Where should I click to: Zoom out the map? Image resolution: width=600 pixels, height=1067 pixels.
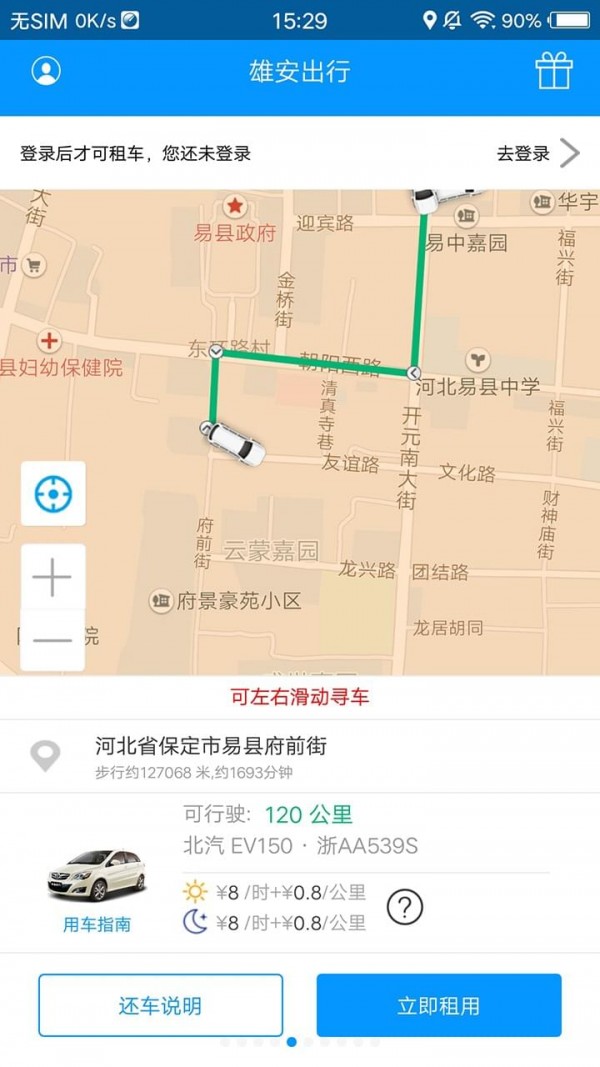tap(53, 639)
